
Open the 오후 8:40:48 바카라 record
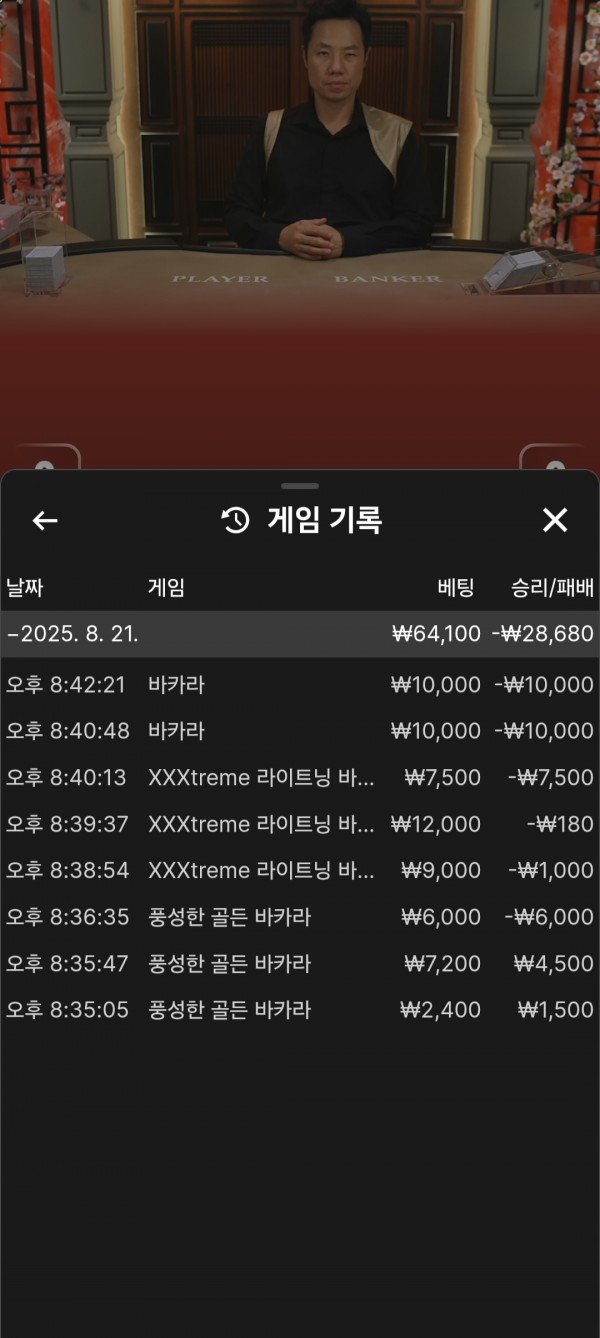300,731
